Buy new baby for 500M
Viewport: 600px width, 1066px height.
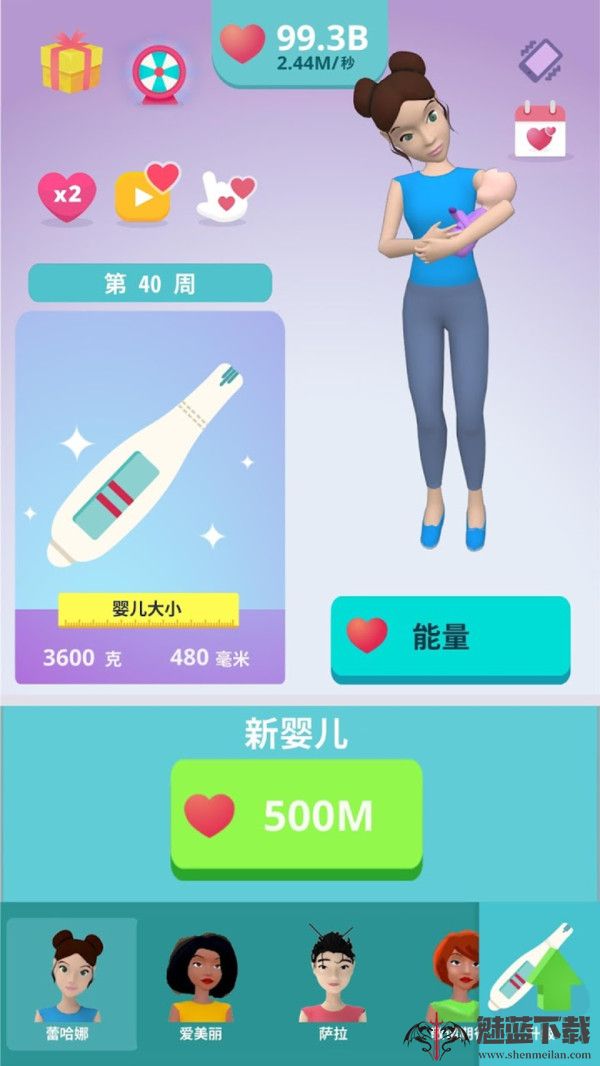296,816
